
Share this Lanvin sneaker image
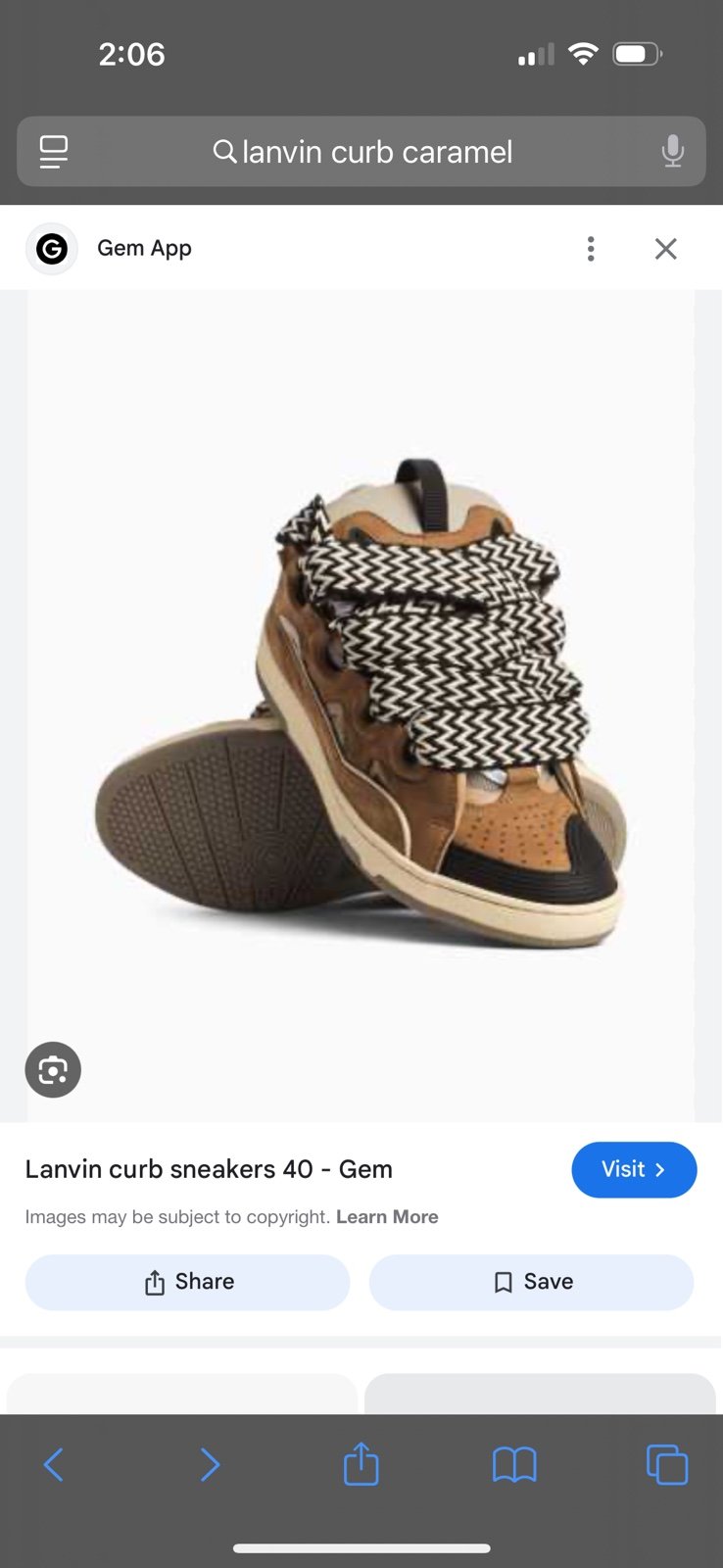pos(187,1282)
